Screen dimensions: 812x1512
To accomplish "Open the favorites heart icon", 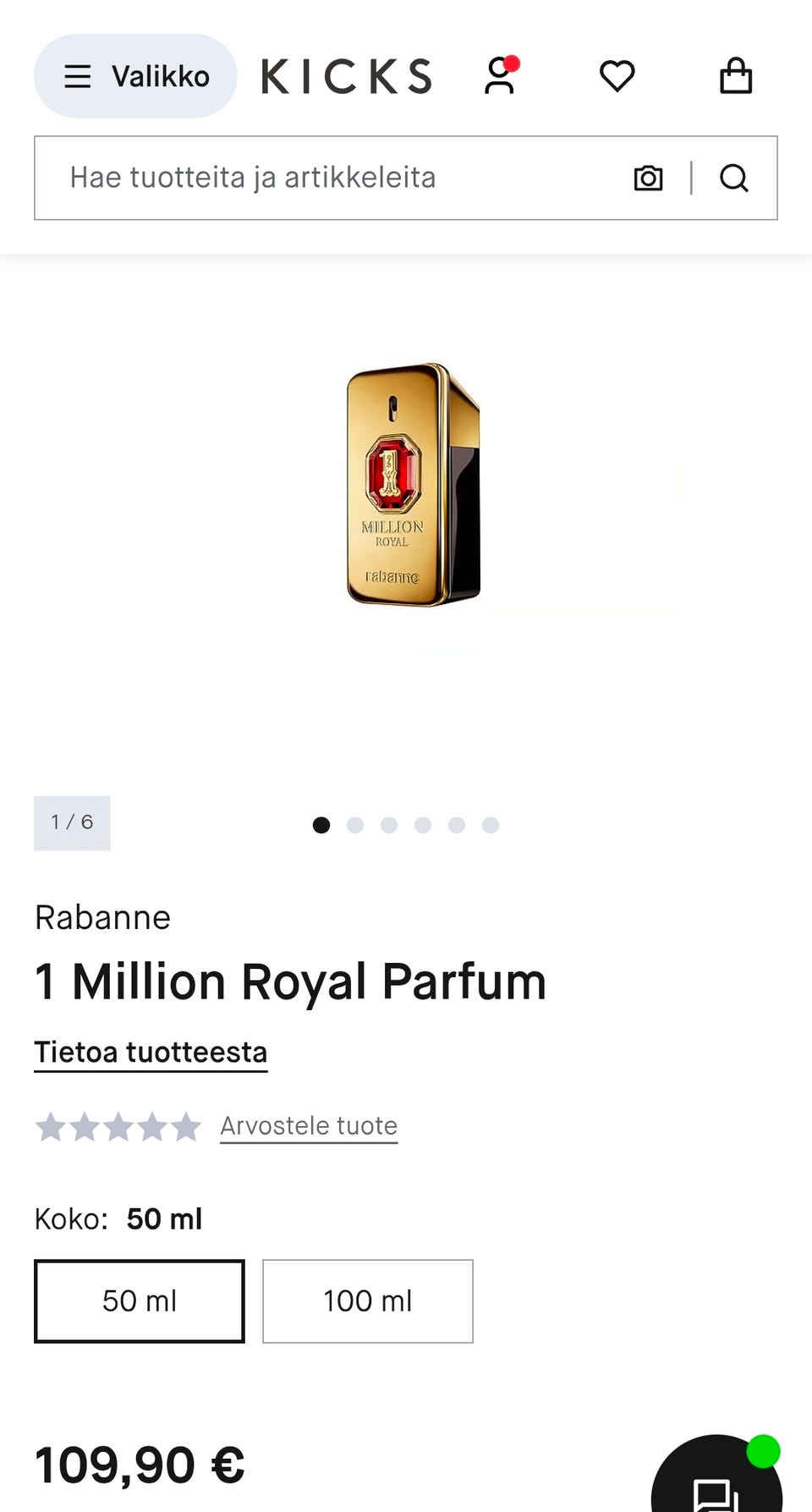I will point(617,76).
